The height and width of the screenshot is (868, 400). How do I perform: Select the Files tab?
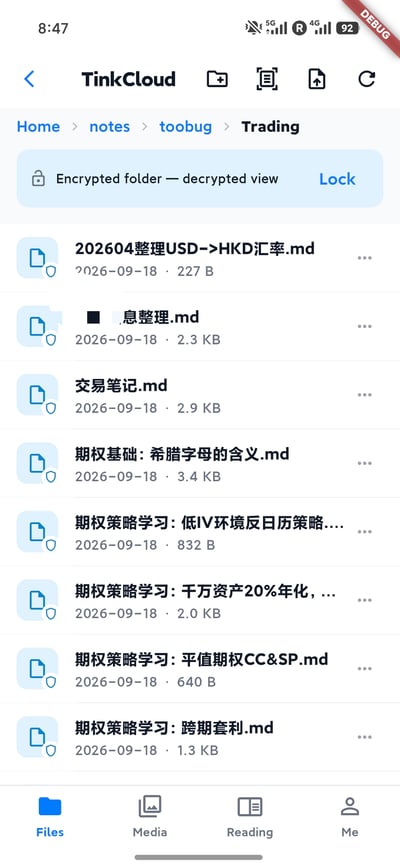pyautogui.click(x=50, y=816)
